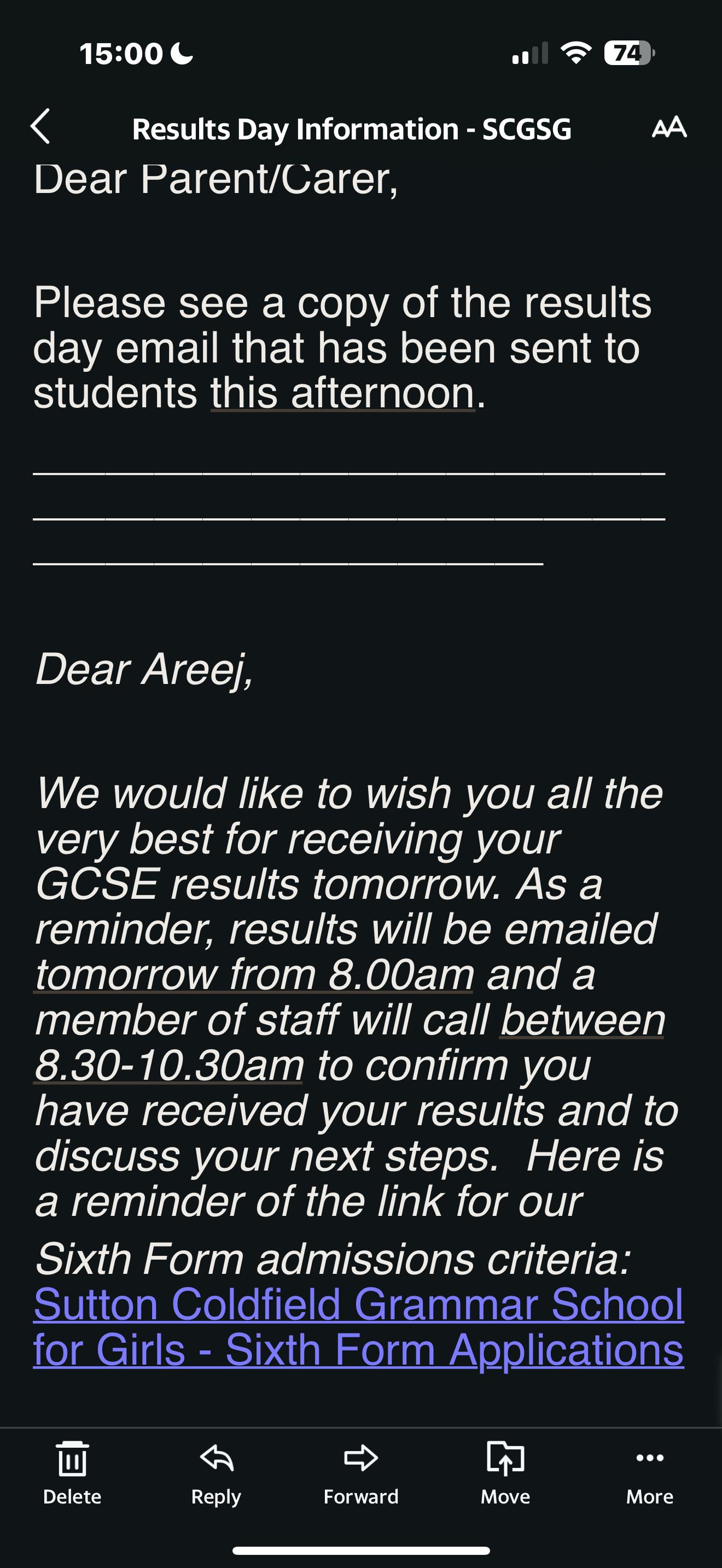Viewport: 722px width, 1568px height.
Task: Open the More options menu
Action: click(x=650, y=1473)
